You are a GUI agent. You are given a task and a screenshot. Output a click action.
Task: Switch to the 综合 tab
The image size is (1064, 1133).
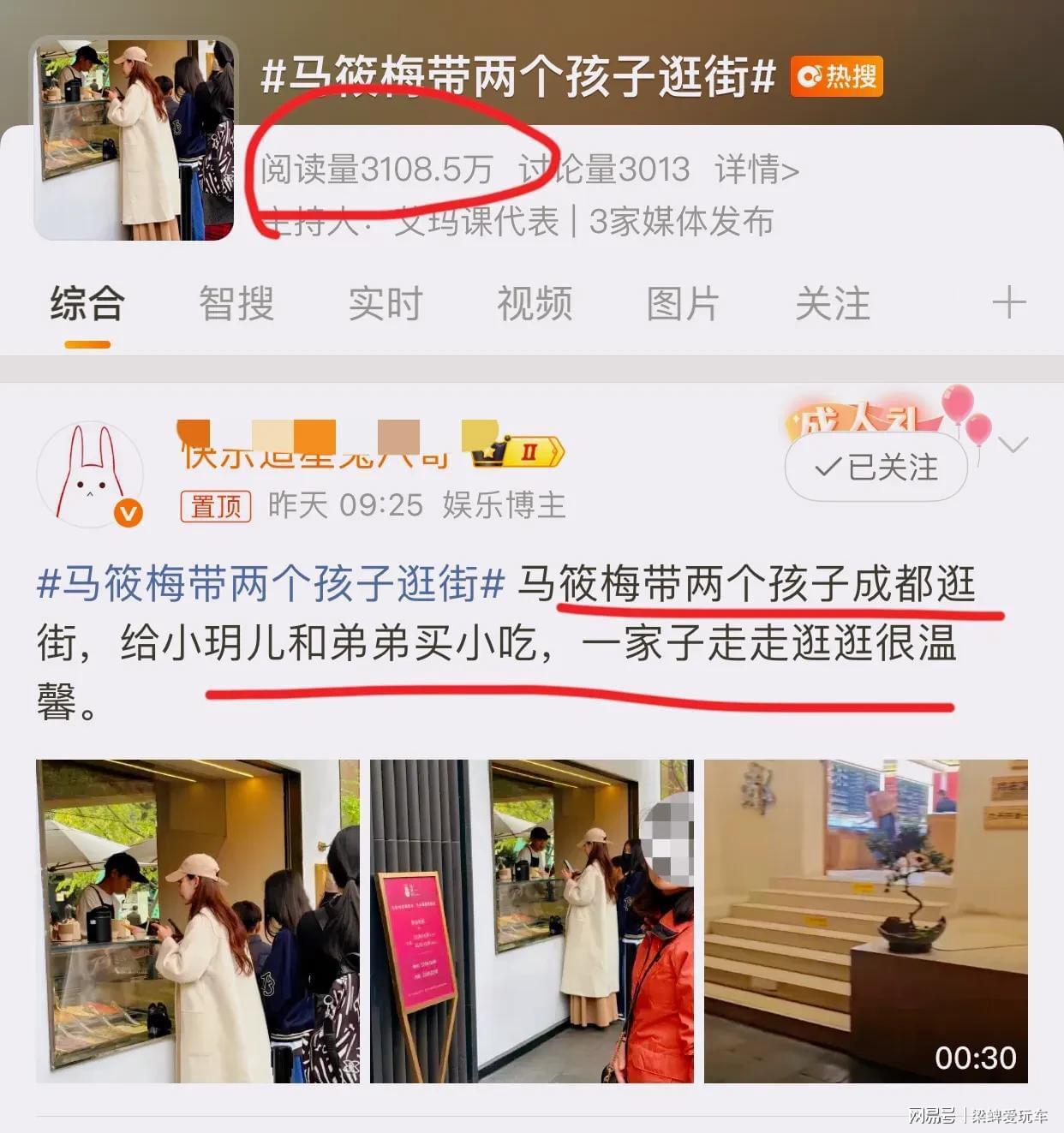click(x=87, y=304)
